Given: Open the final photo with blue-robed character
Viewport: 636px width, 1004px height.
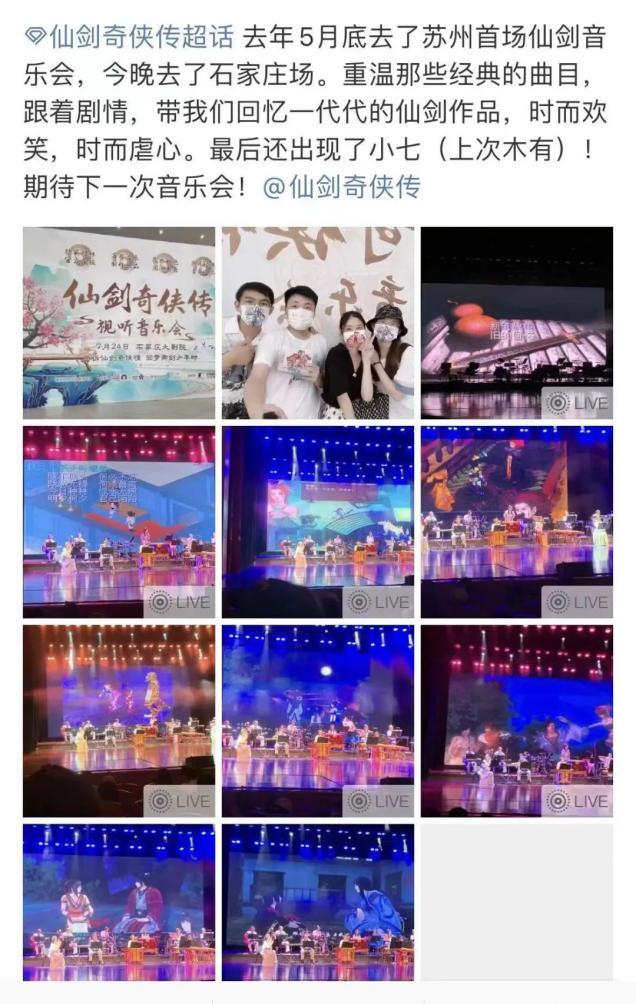Looking at the screenshot, I should click(x=317, y=902).
